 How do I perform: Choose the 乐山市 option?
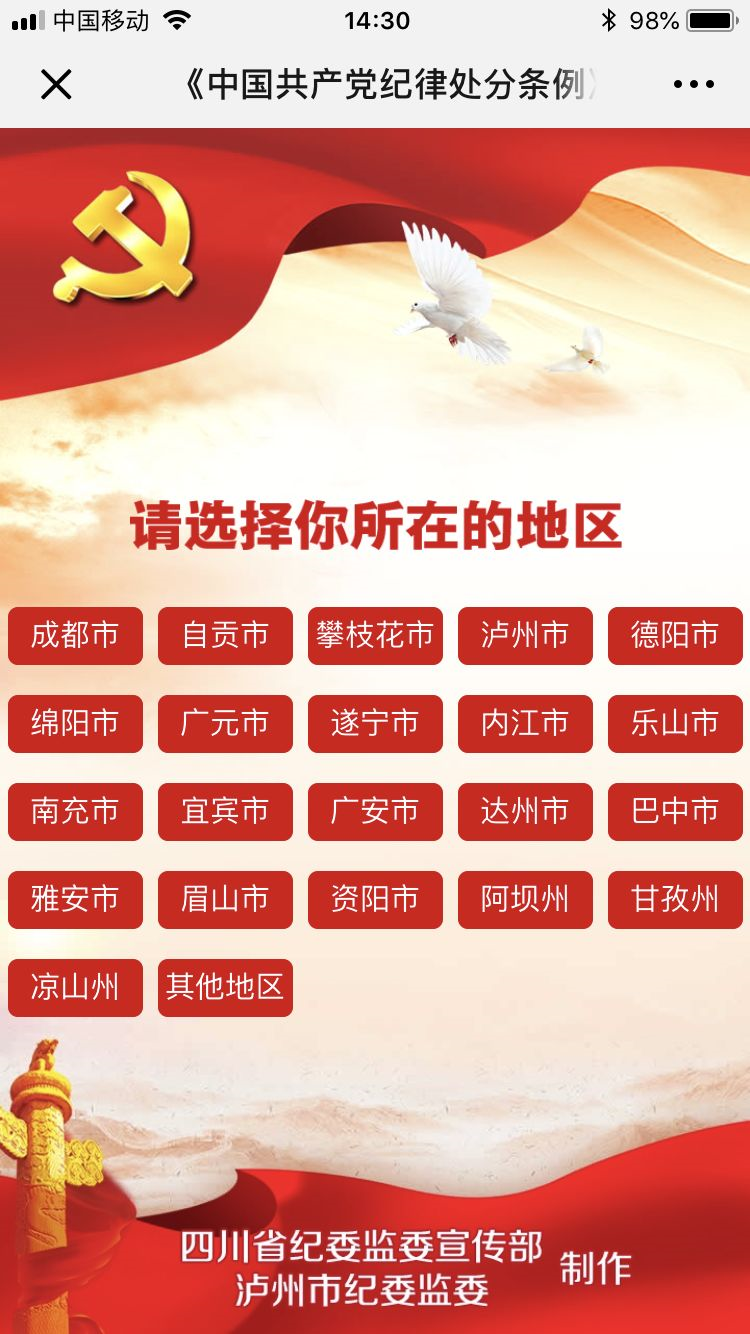pos(675,723)
